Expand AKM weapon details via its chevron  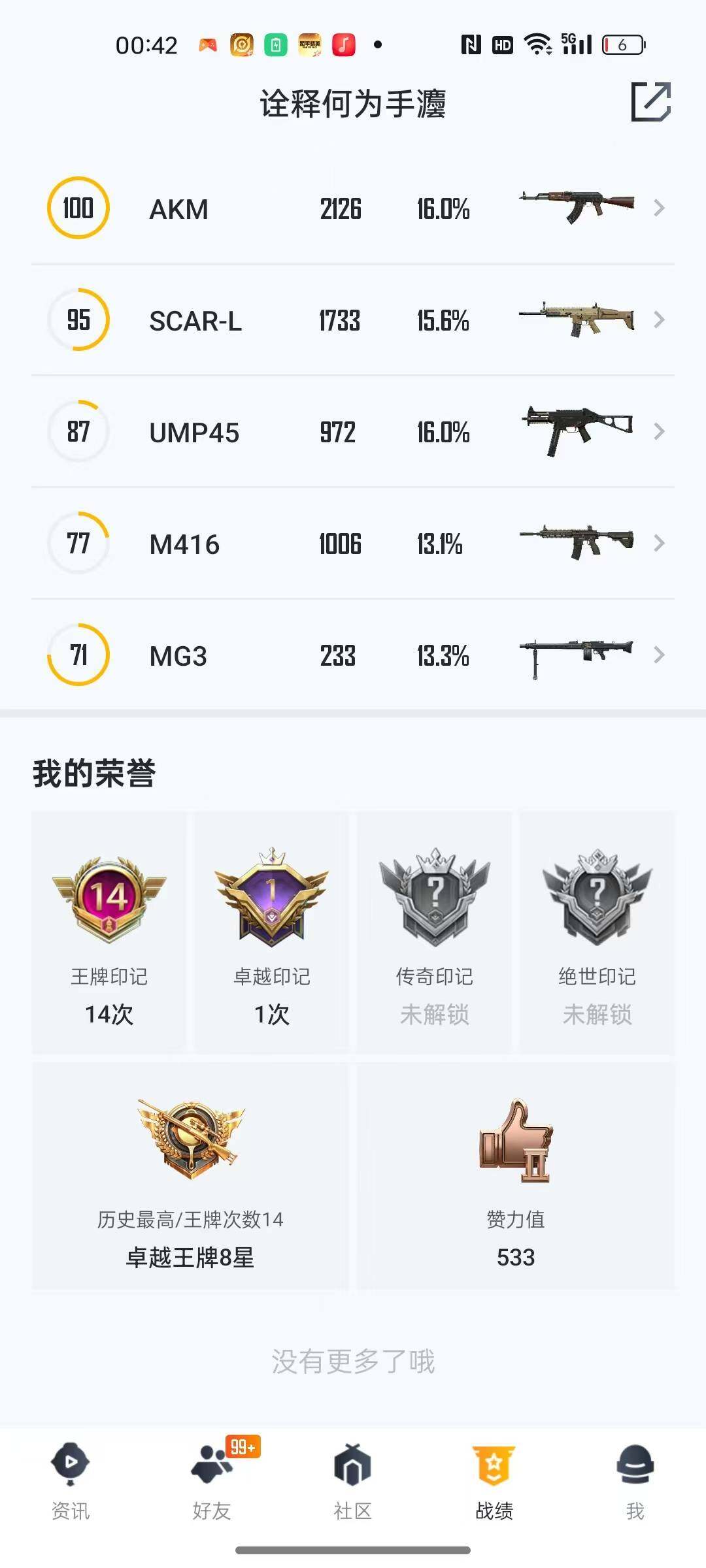659,209
